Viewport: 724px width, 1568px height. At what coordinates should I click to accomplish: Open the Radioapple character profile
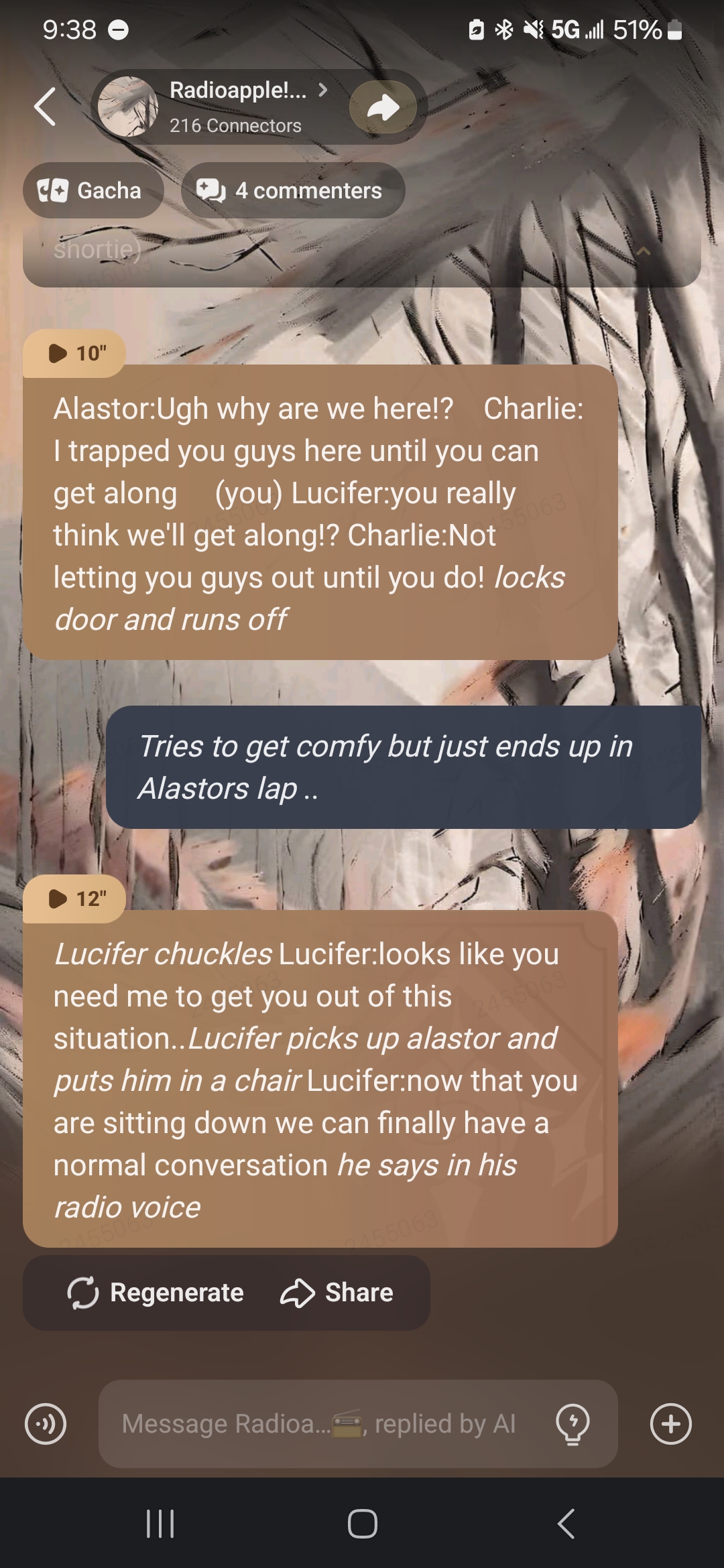tap(235, 107)
